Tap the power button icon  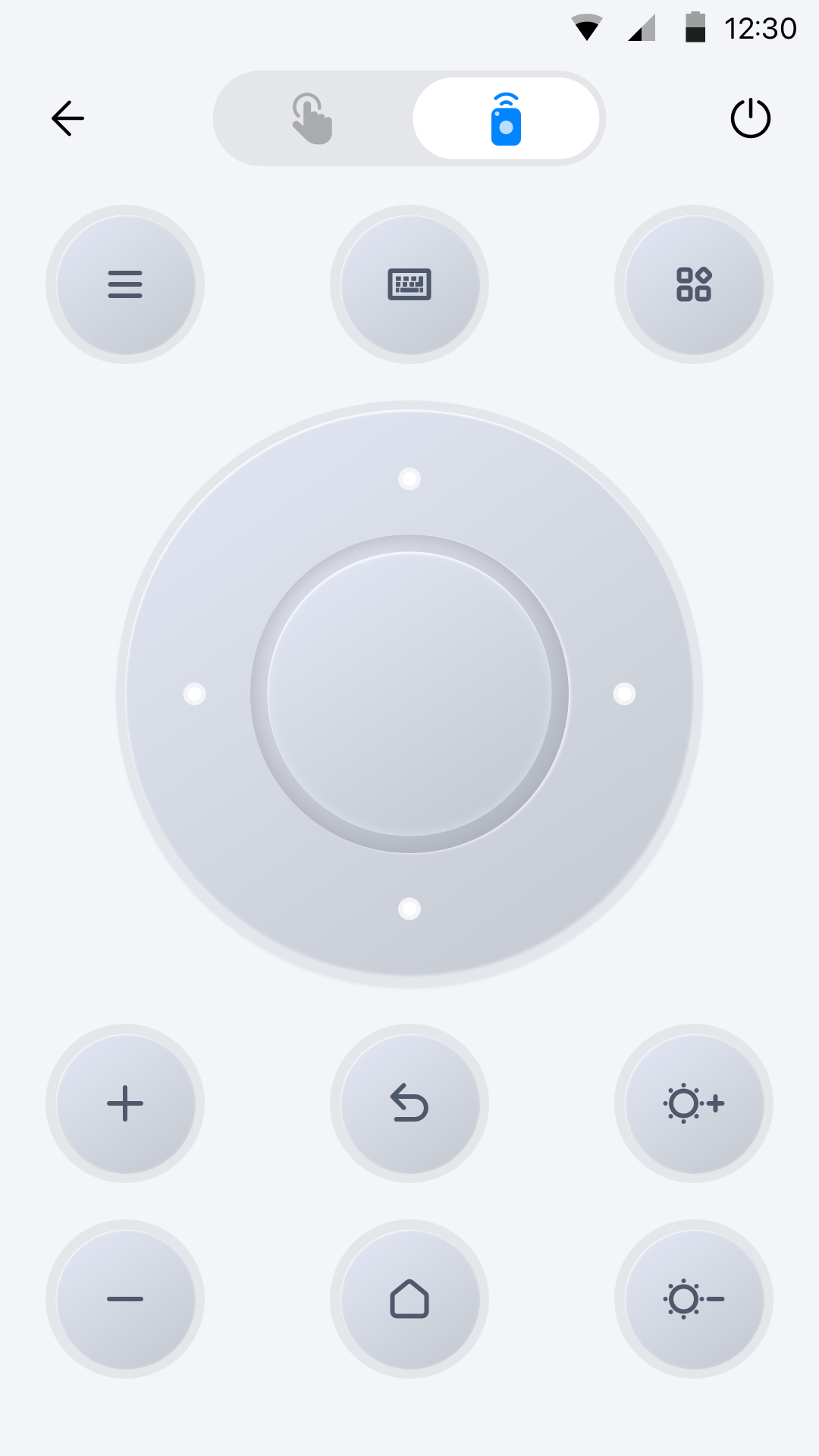(x=750, y=118)
